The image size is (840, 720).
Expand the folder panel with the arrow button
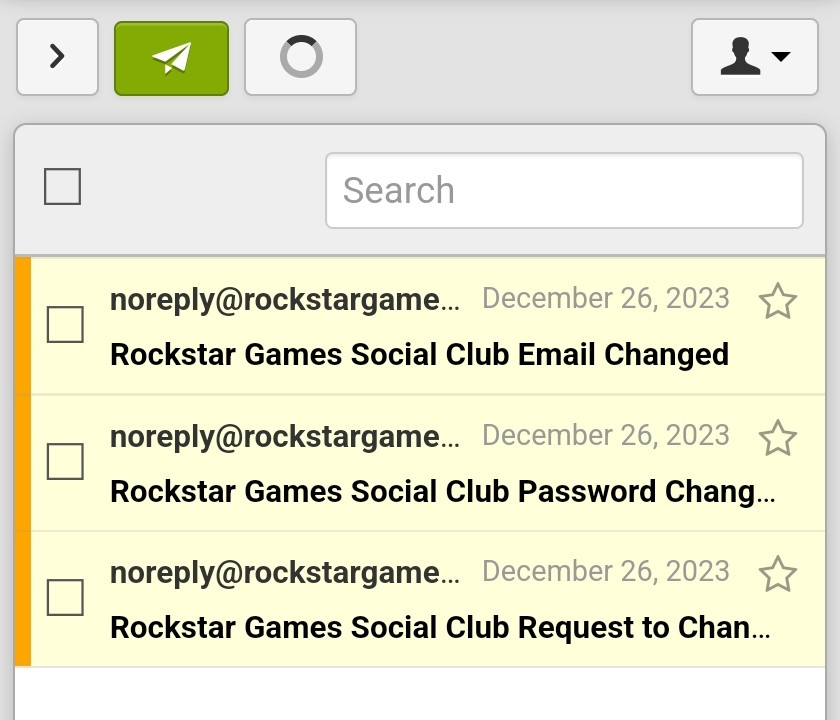tap(57, 57)
